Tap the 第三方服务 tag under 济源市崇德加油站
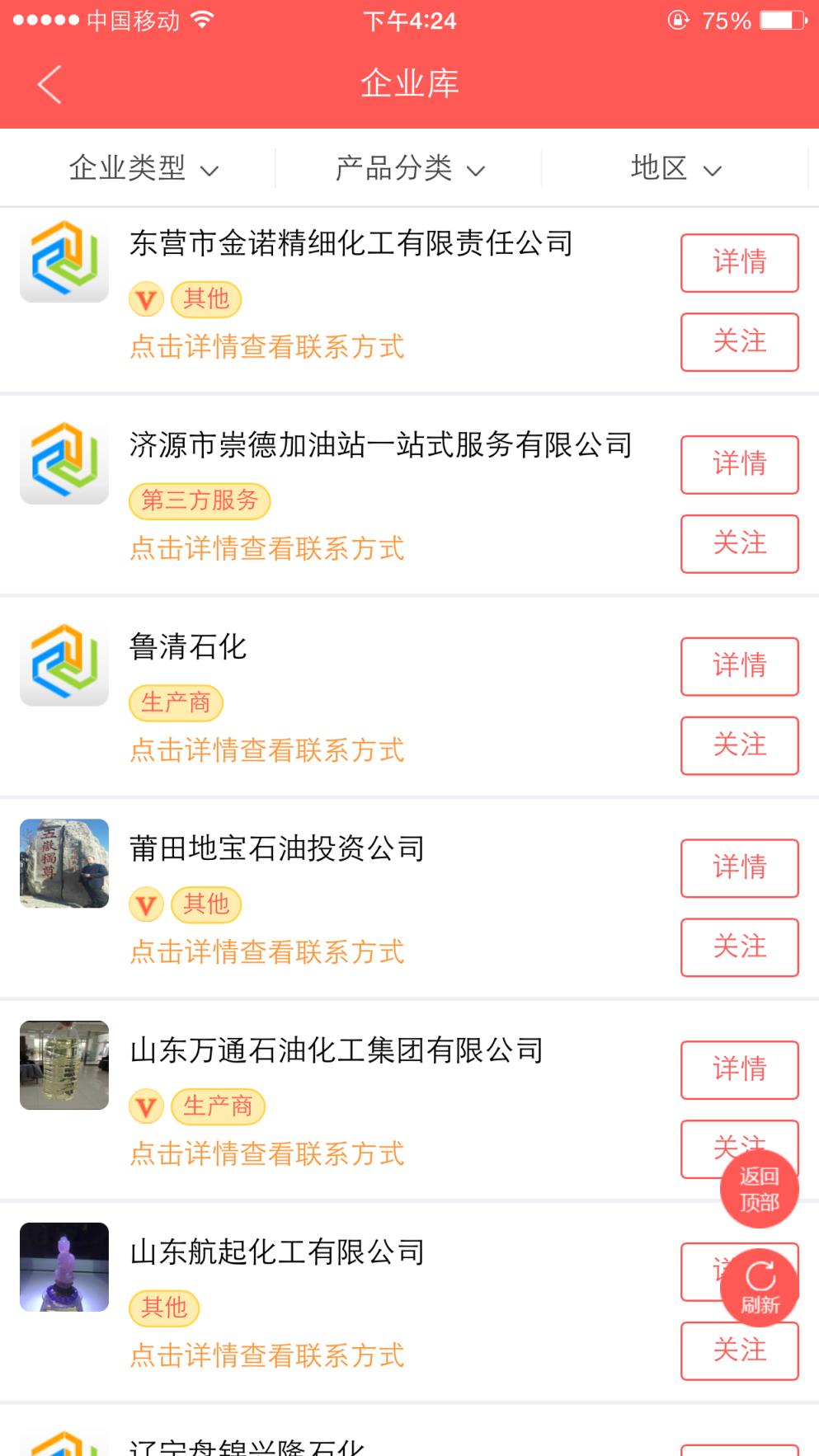The height and width of the screenshot is (1456, 819). [x=199, y=500]
